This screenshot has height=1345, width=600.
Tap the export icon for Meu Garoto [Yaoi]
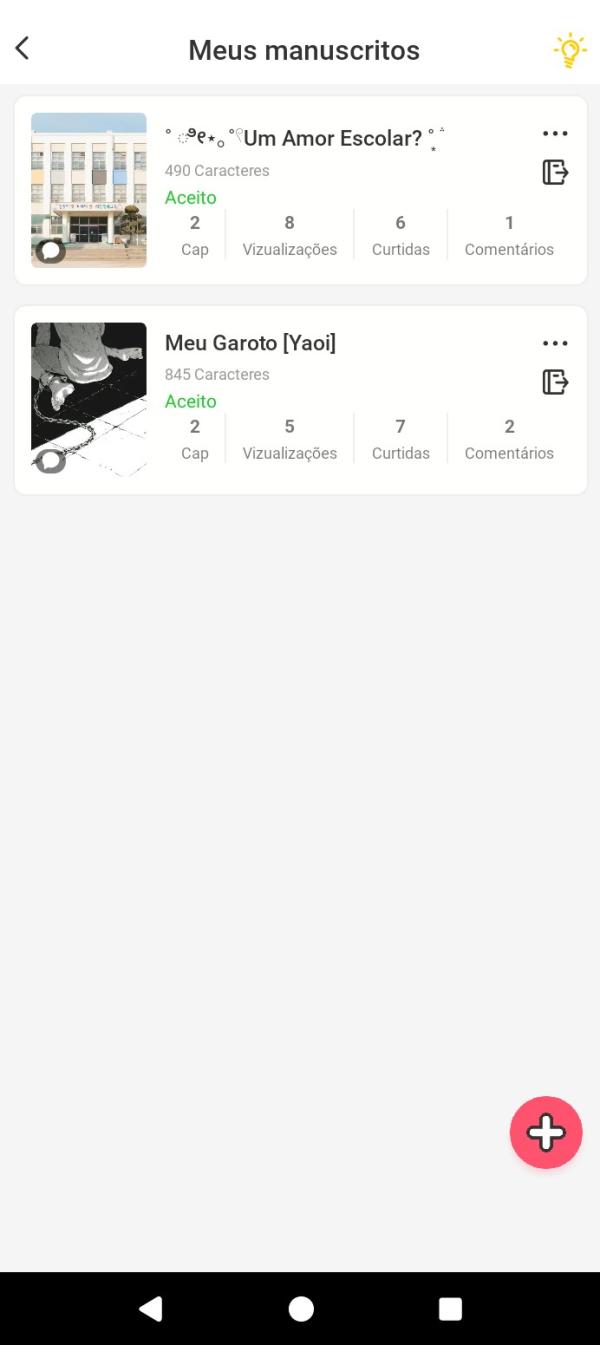tap(555, 382)
